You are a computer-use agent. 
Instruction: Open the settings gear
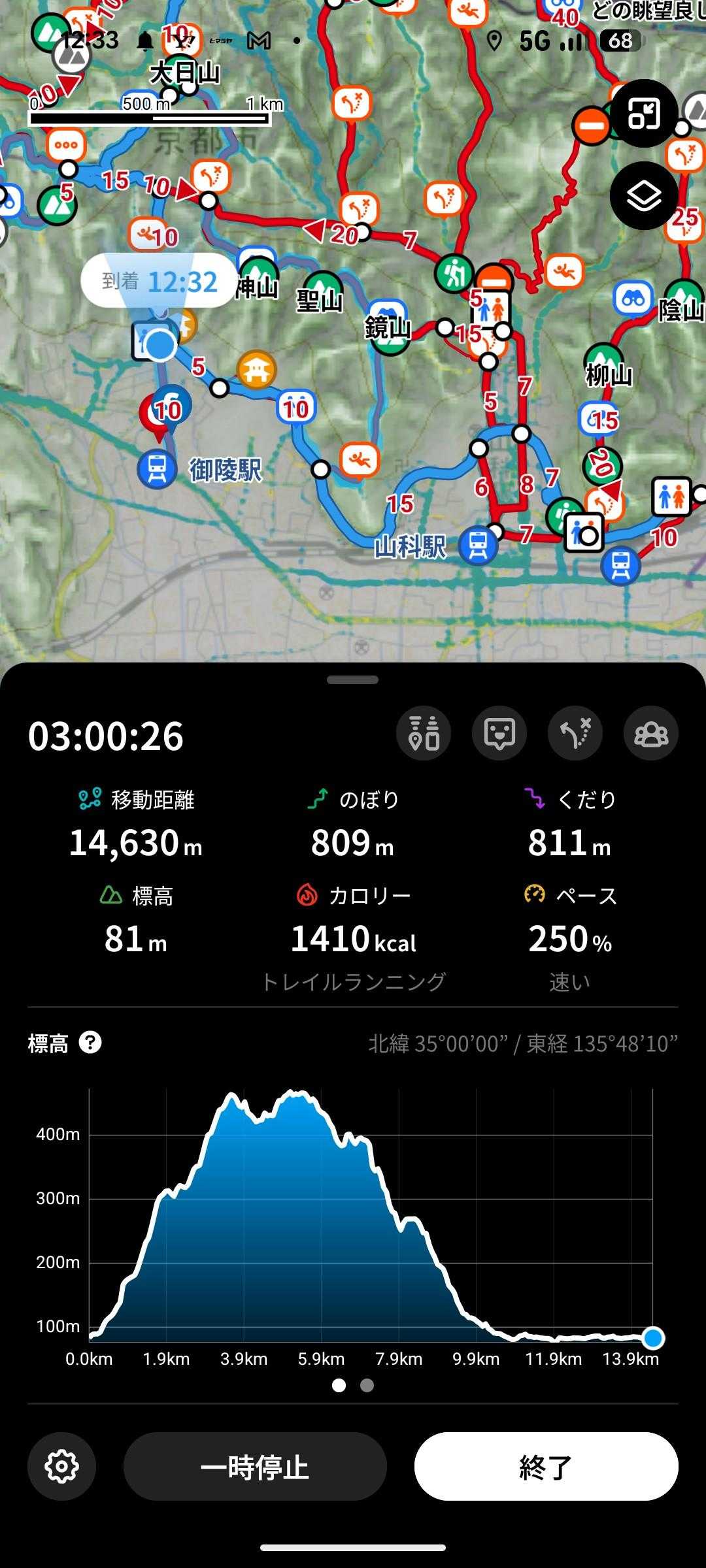click(x=61, y=1467)
